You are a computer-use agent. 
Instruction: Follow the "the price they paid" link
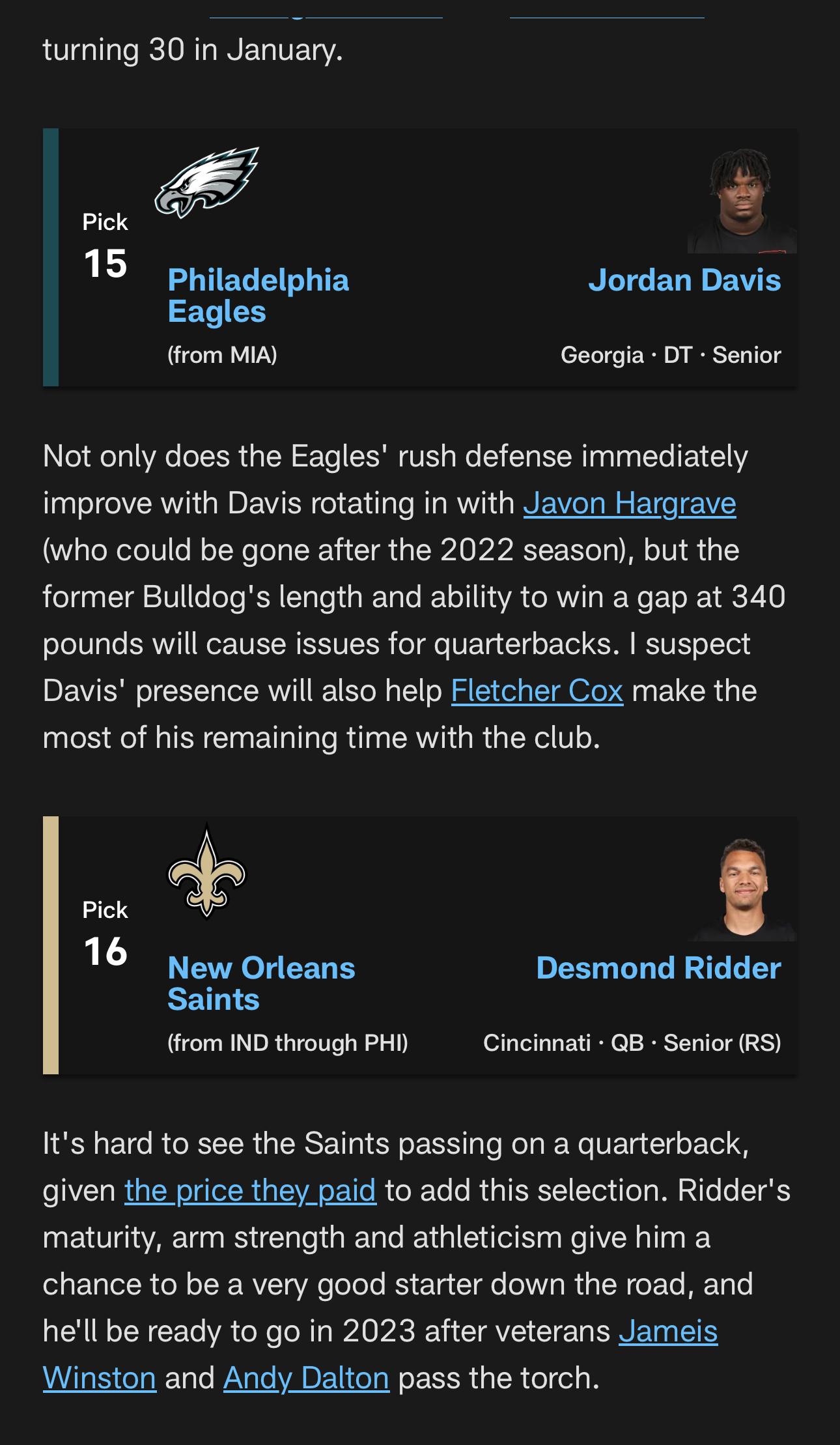(x=251, y=1191)
